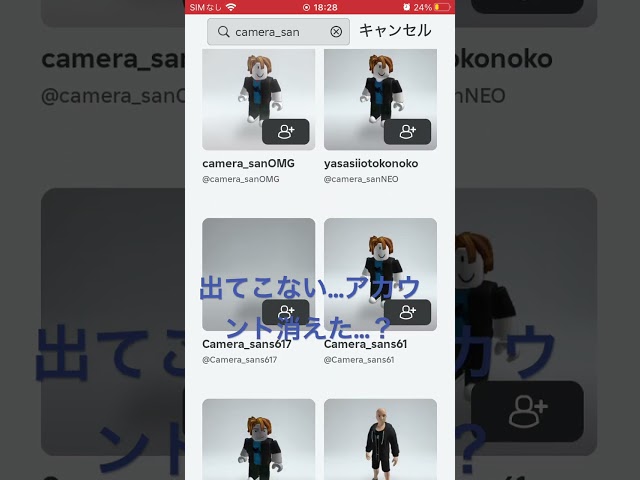Image resolution: width=640 pixels, height=480 pixels.
Task: Open the bald avatar in black hoodie card
Action: (x=380, y=440)
